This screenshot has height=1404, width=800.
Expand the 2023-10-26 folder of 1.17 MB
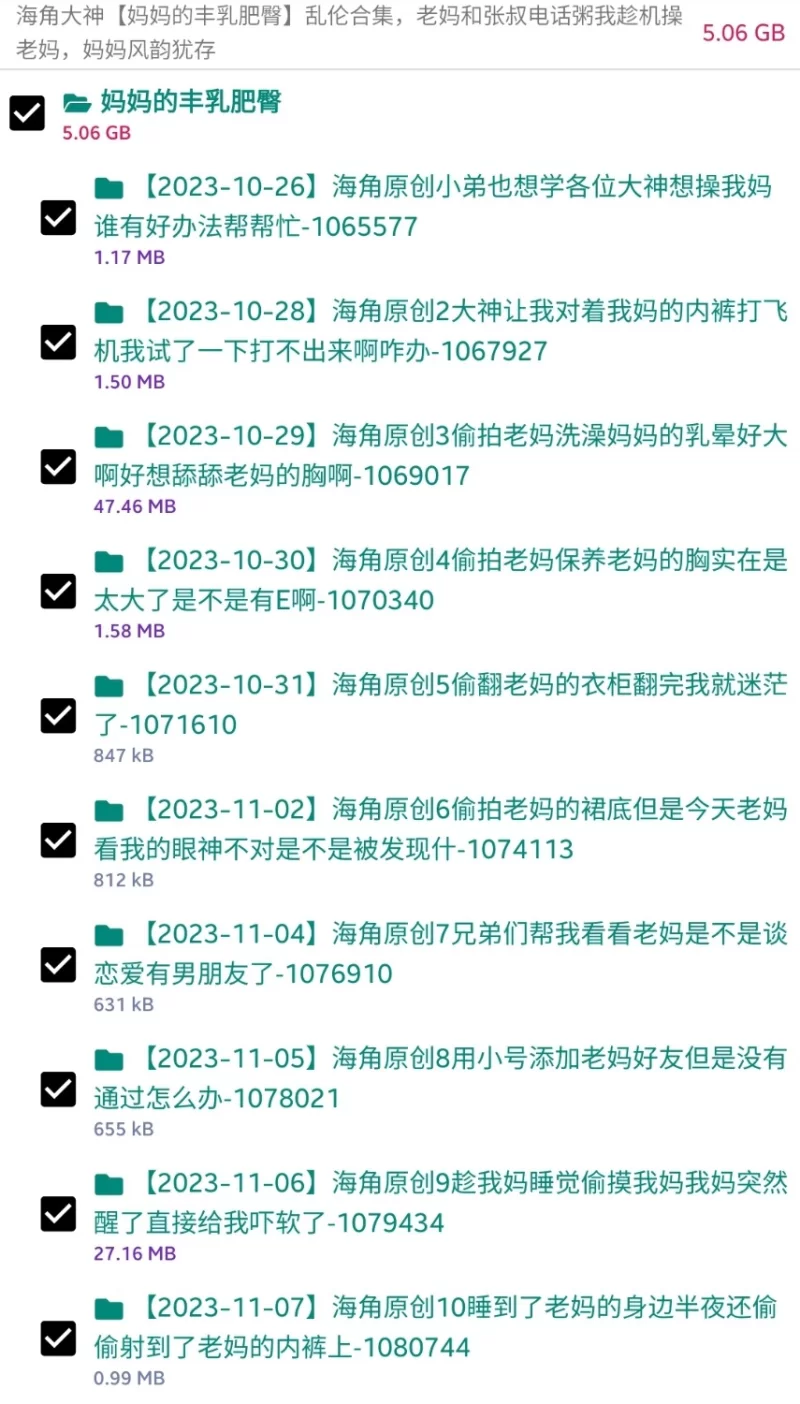point(108,188)
